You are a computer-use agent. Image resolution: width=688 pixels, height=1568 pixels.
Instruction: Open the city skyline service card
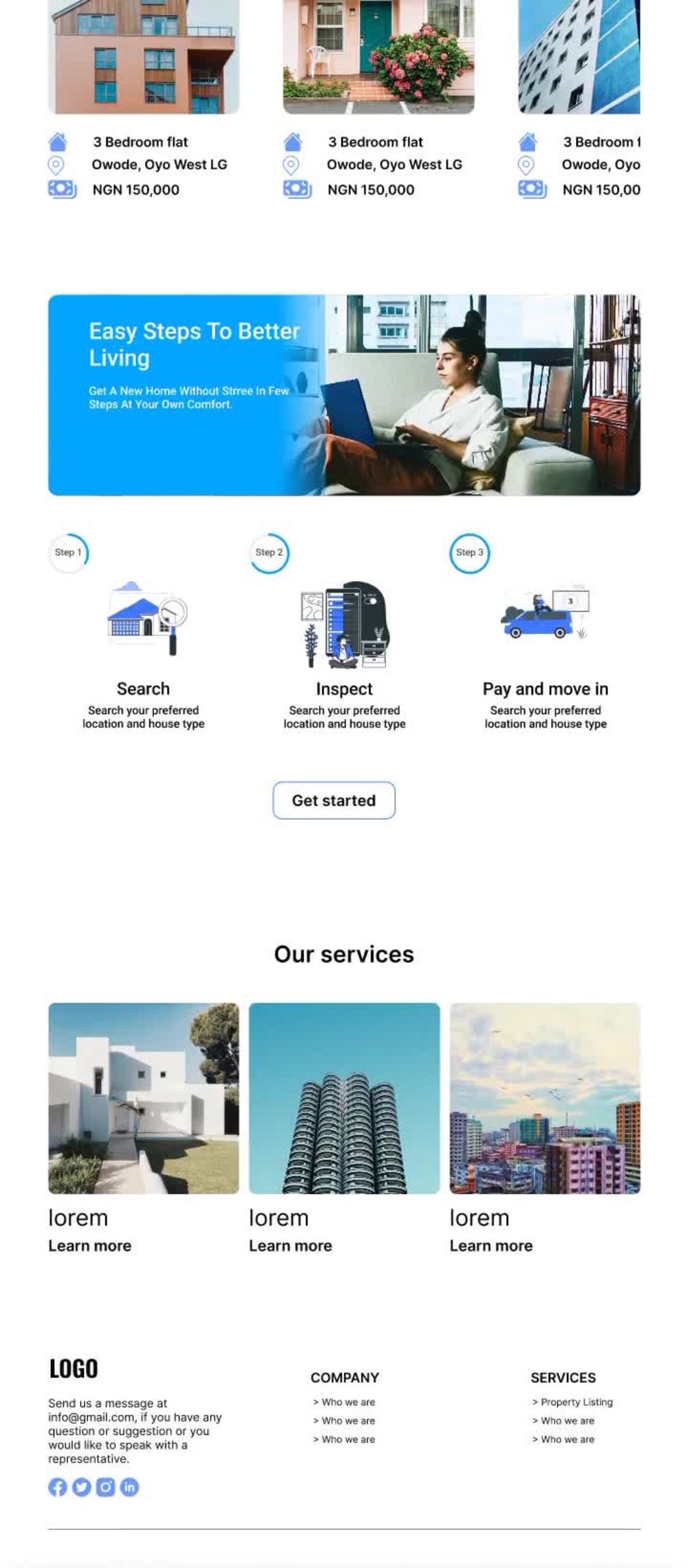point(545,1098)
